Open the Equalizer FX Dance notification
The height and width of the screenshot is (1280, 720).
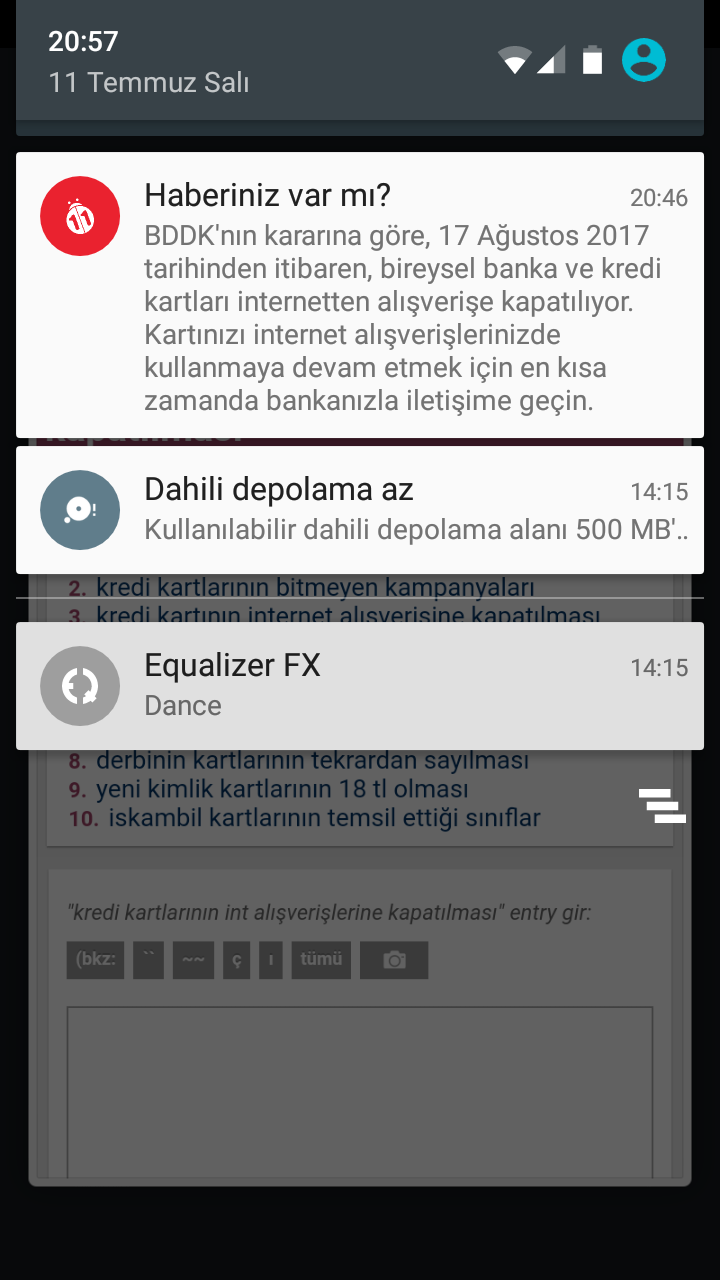coord(360,686)
